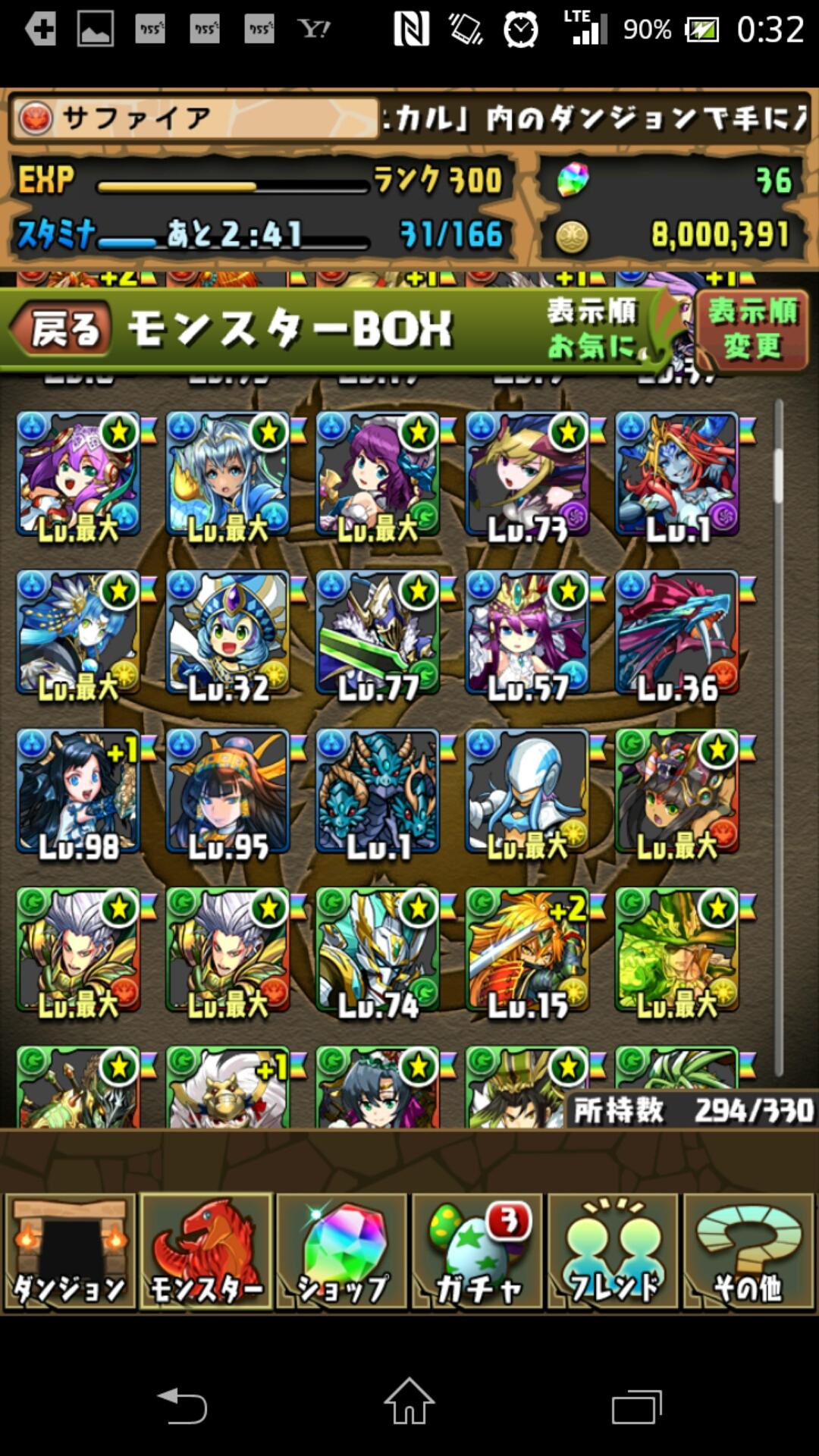This screenshot has height=1456, width=819.
Task: Select the water monster at Lv.73
Action: [x=527, y=475]
